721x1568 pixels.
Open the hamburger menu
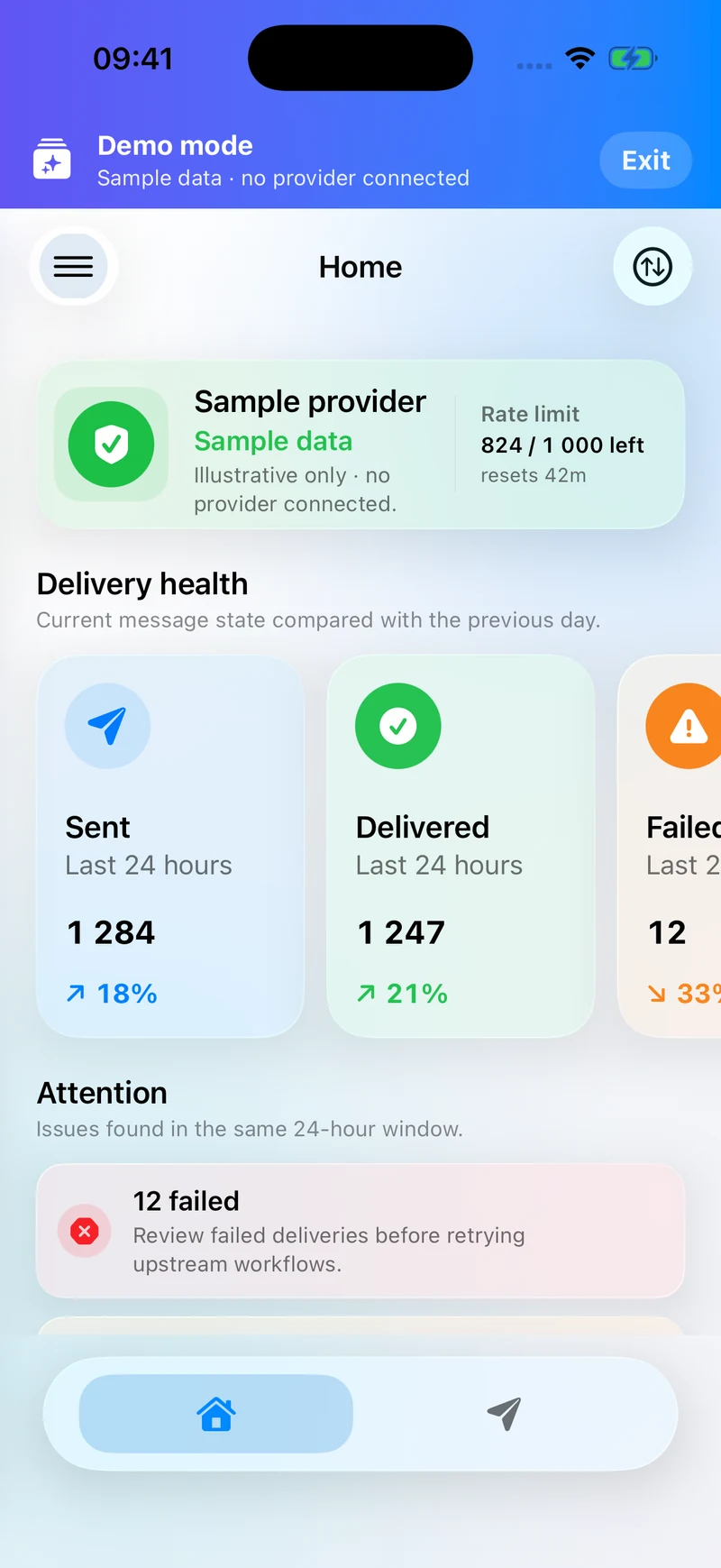coord(74,266)
